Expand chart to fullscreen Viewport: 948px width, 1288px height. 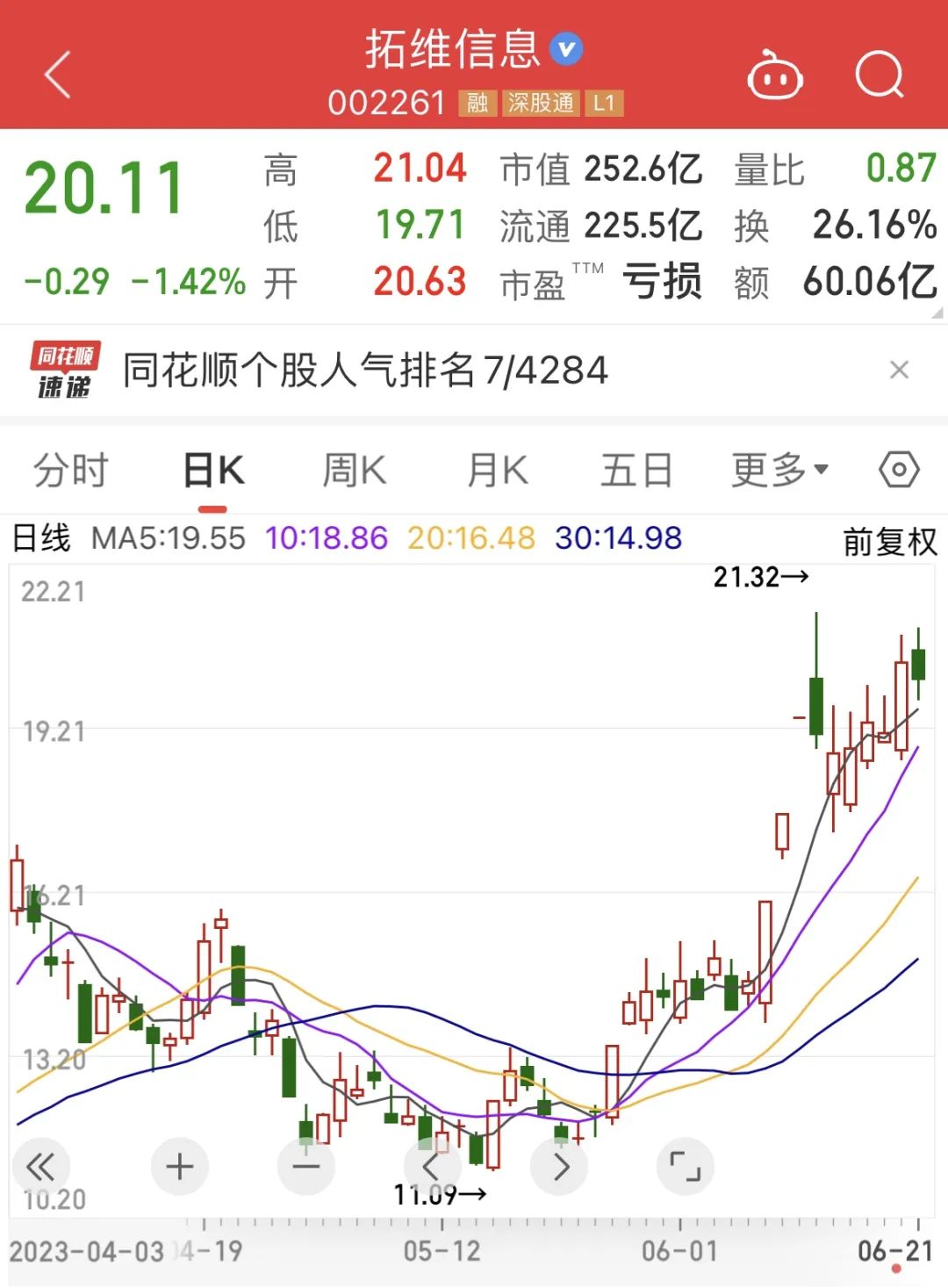pyautogui.click(x=685, y=1167)
